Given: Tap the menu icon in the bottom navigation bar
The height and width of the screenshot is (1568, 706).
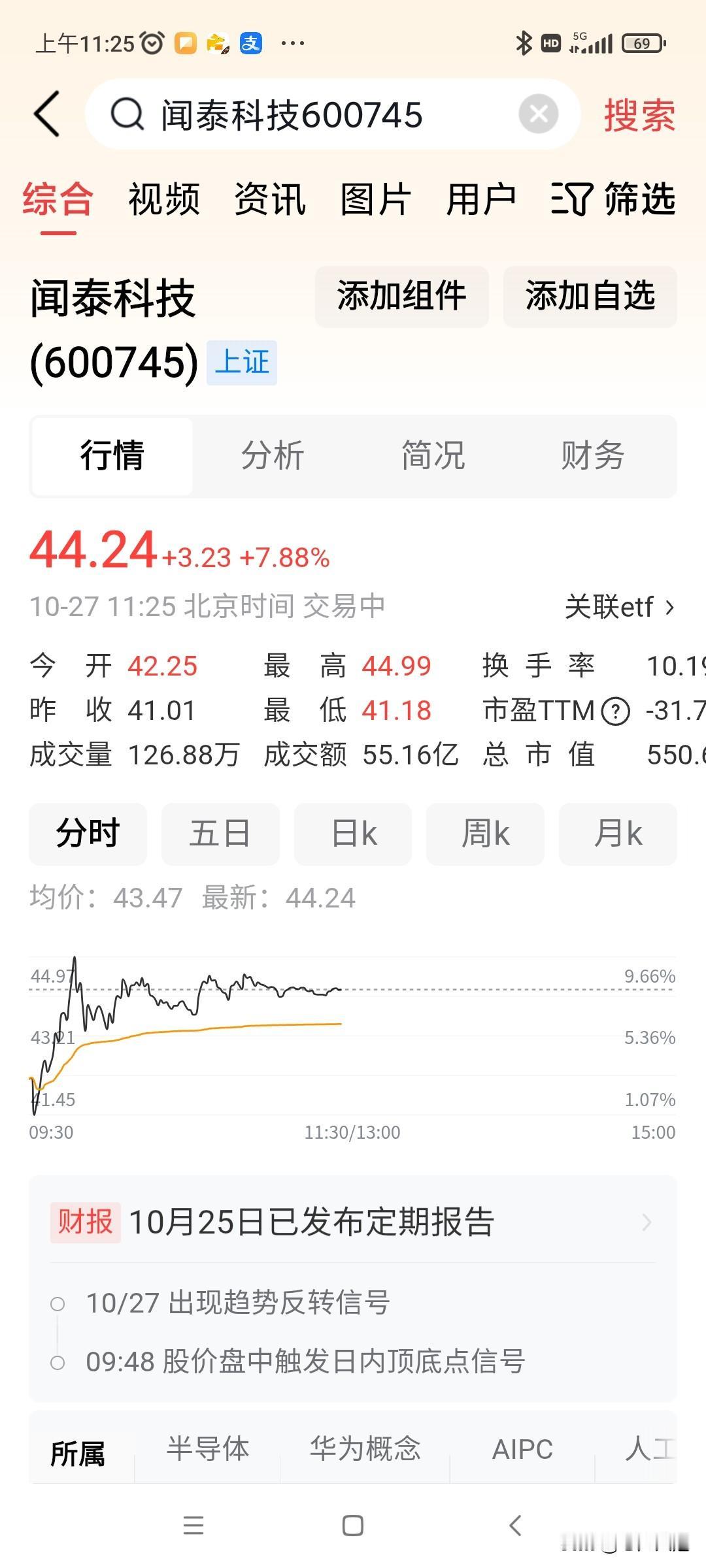Looking at the screenshot, I should (x=194, y=1527).
